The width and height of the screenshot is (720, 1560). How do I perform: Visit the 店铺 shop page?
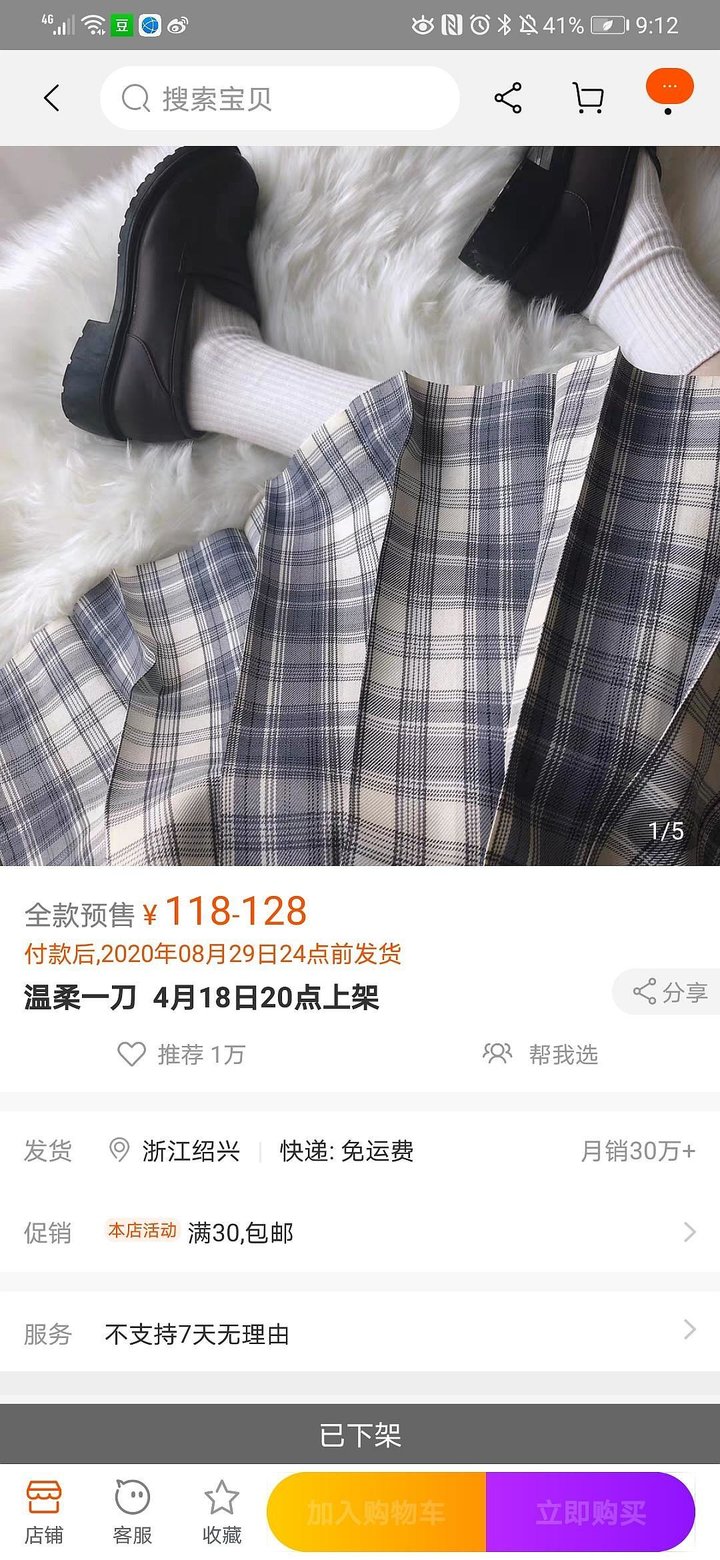[44, 1512]
